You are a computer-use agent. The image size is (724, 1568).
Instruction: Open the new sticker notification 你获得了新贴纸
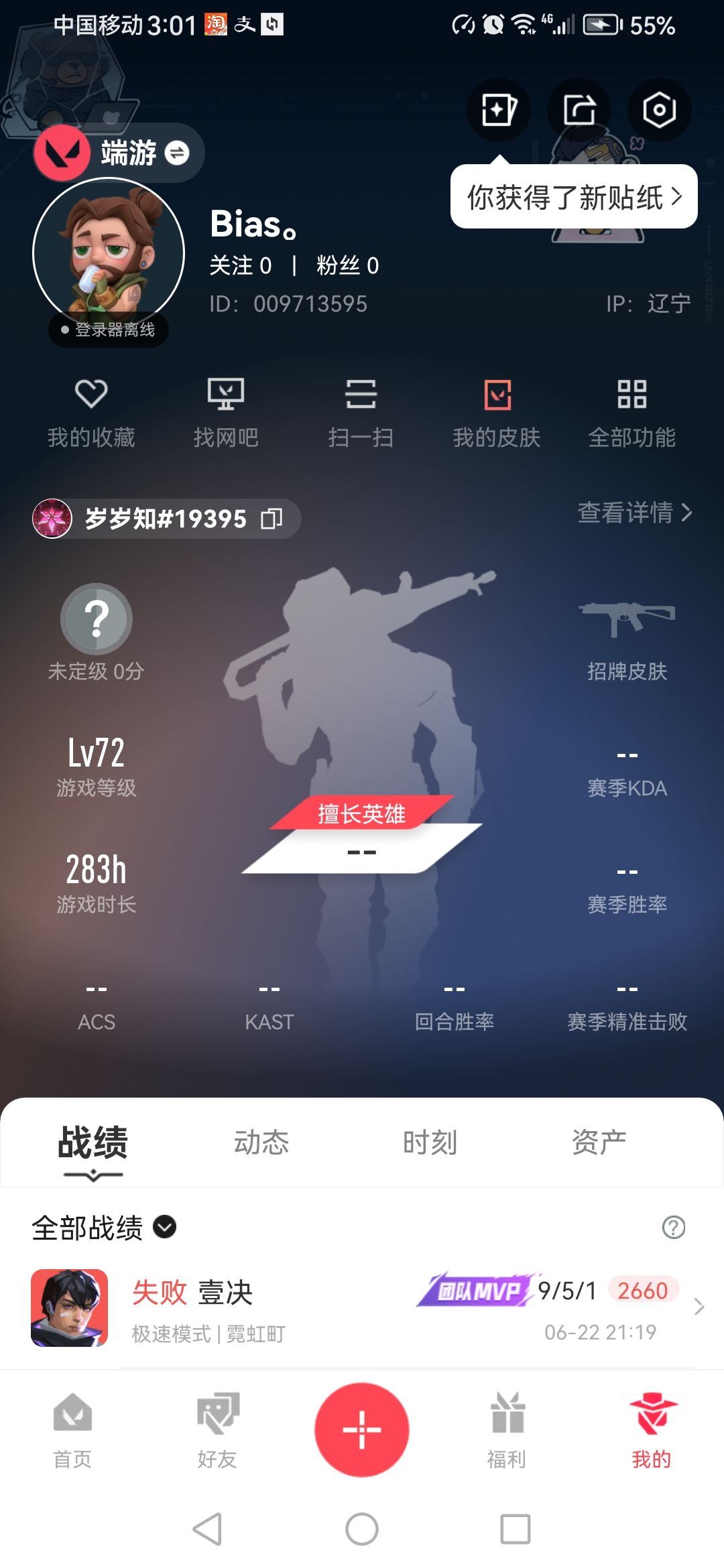[574, 197]
